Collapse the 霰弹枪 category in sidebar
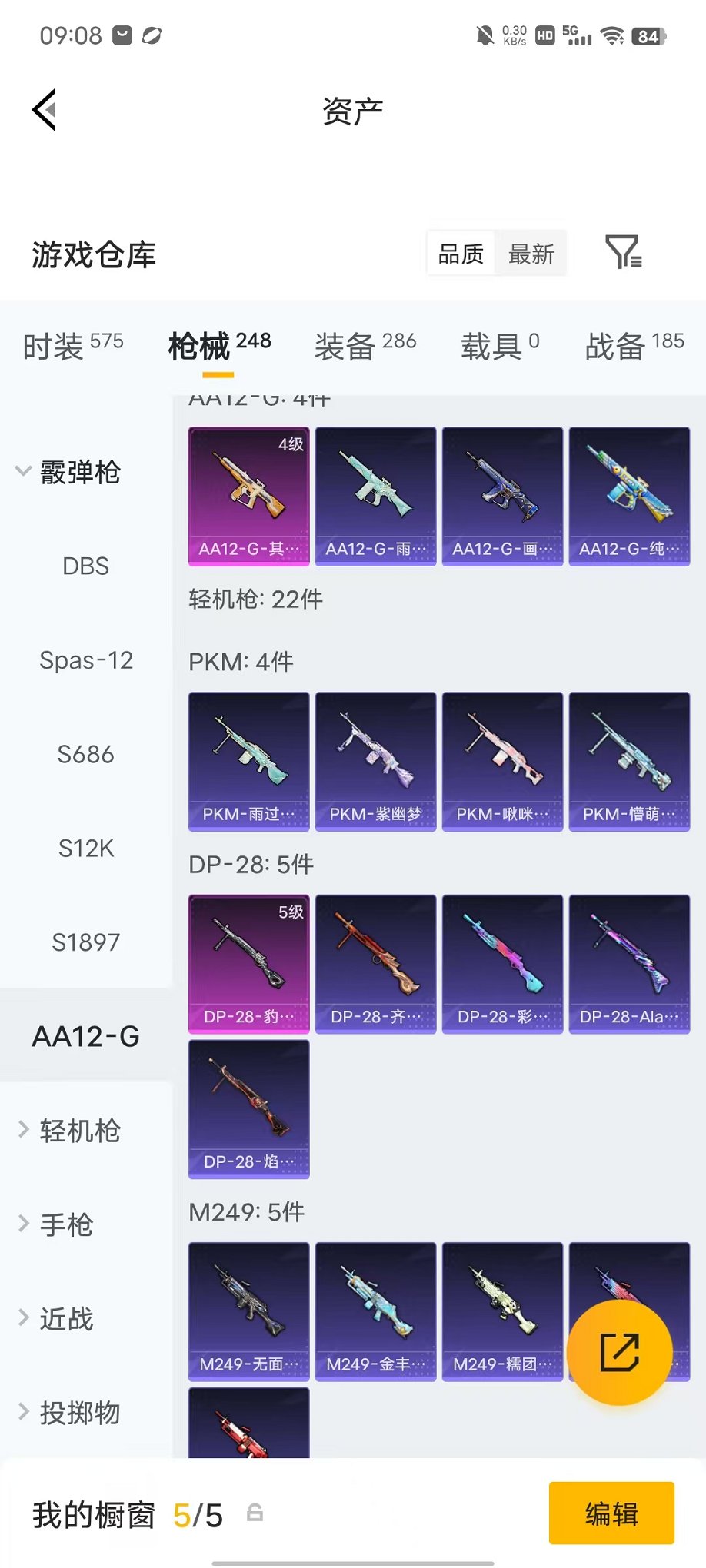The height and width of the screenshot is (1568, 706). (x=69, y=472)
